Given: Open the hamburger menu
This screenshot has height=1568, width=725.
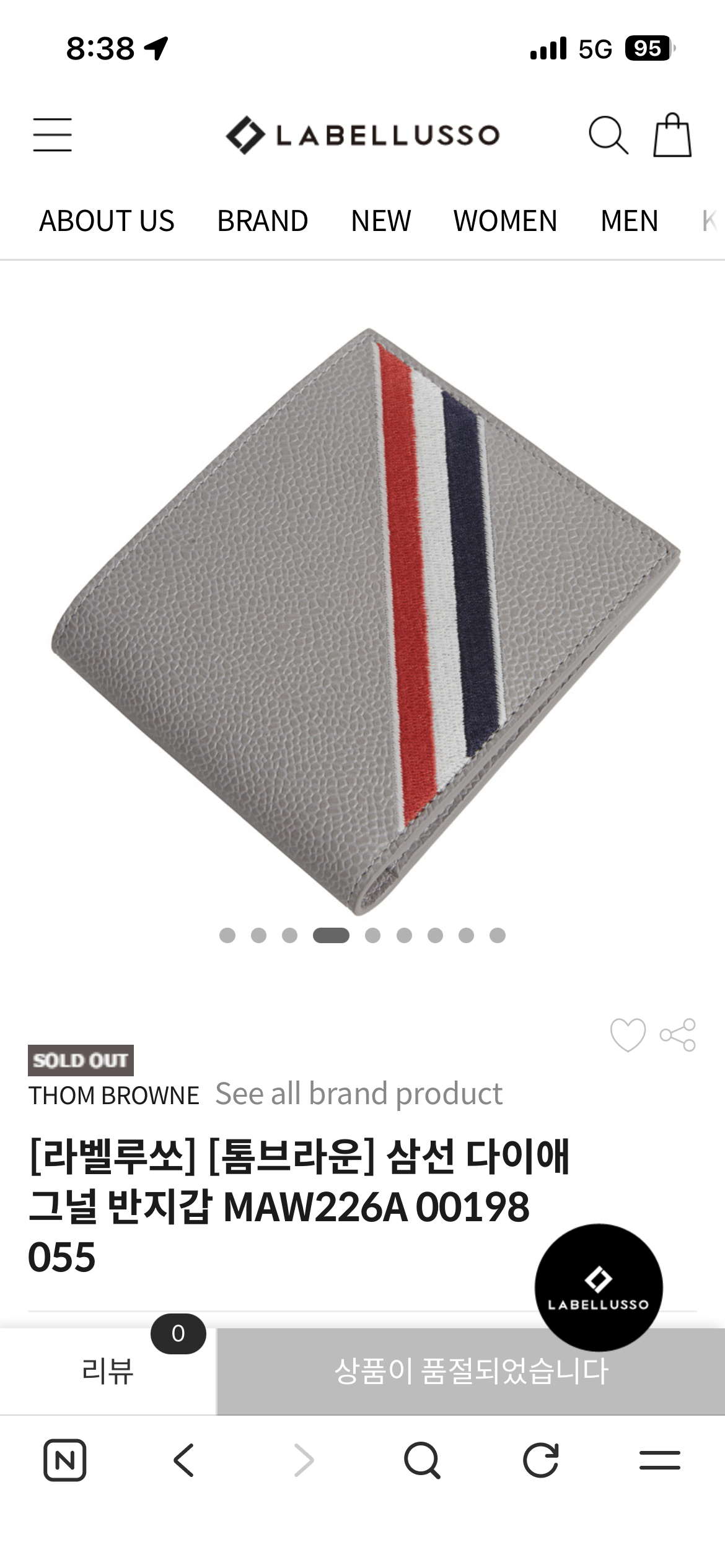Looking at the screenshot, I should pos(53,134).
